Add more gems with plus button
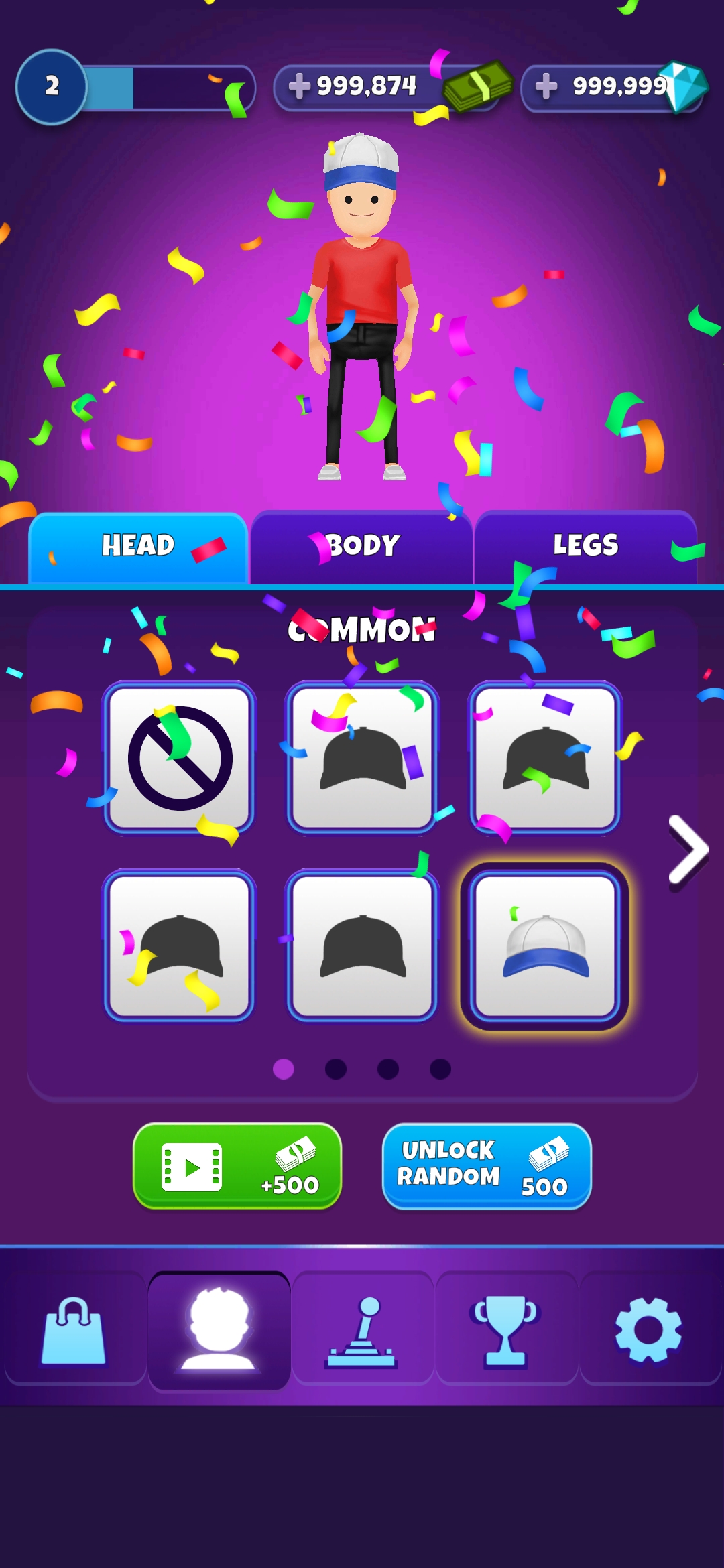The height and width of the screenshot is (1568, 724). coord(546,86)
